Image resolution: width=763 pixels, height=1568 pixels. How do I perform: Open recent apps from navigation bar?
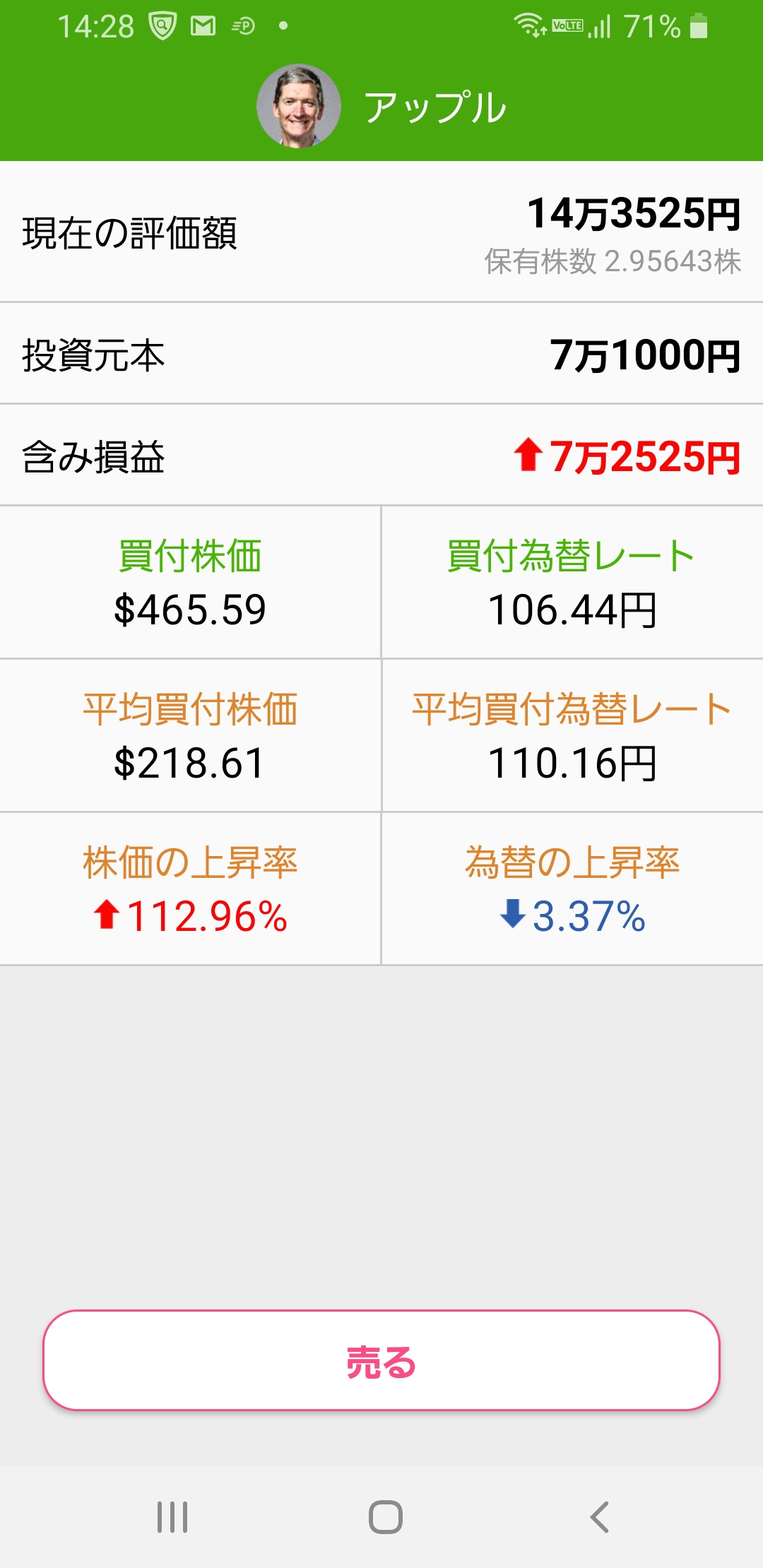(x=172, y=1516)
